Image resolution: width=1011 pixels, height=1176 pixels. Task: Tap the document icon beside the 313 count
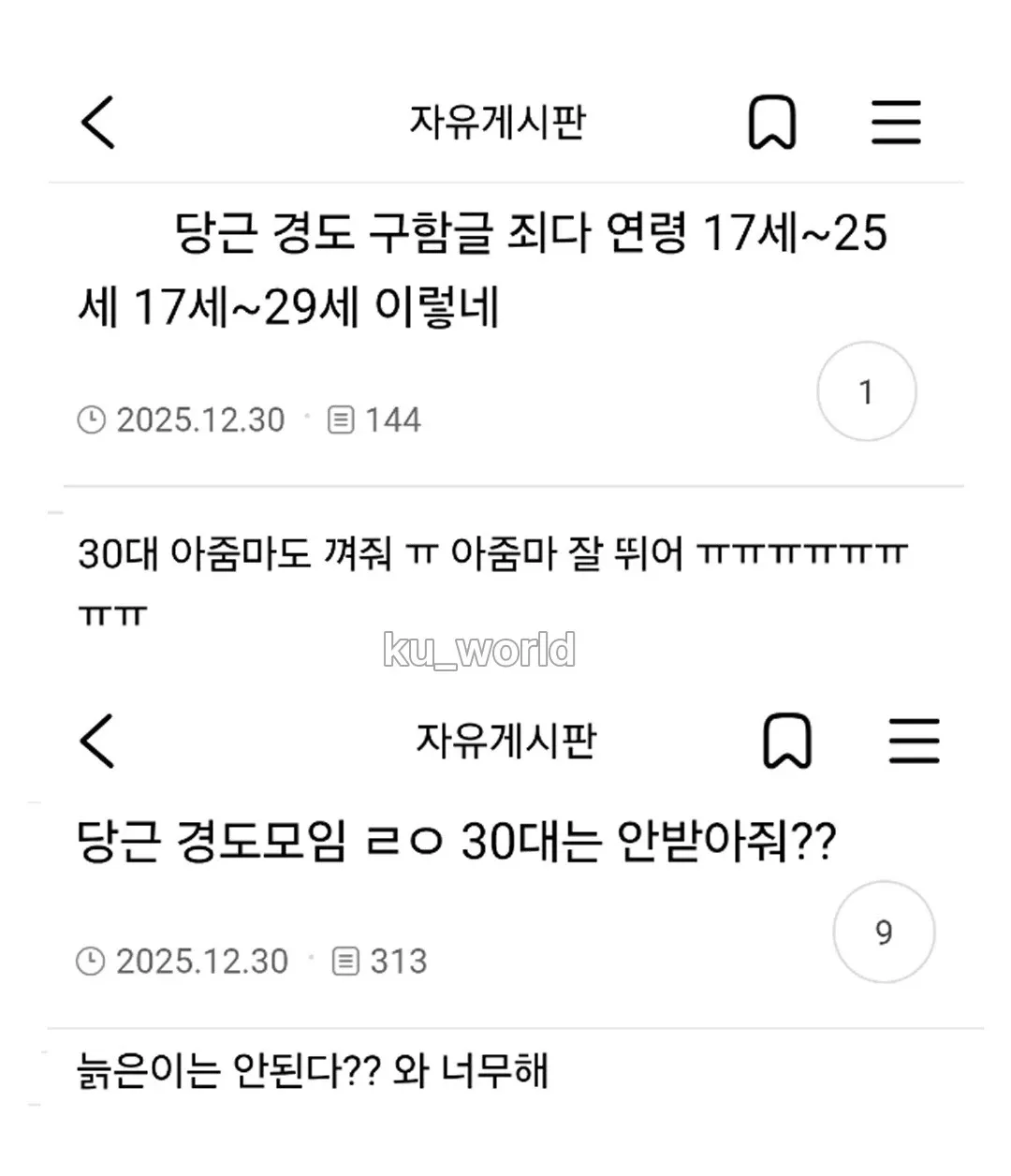click(348, 961)
